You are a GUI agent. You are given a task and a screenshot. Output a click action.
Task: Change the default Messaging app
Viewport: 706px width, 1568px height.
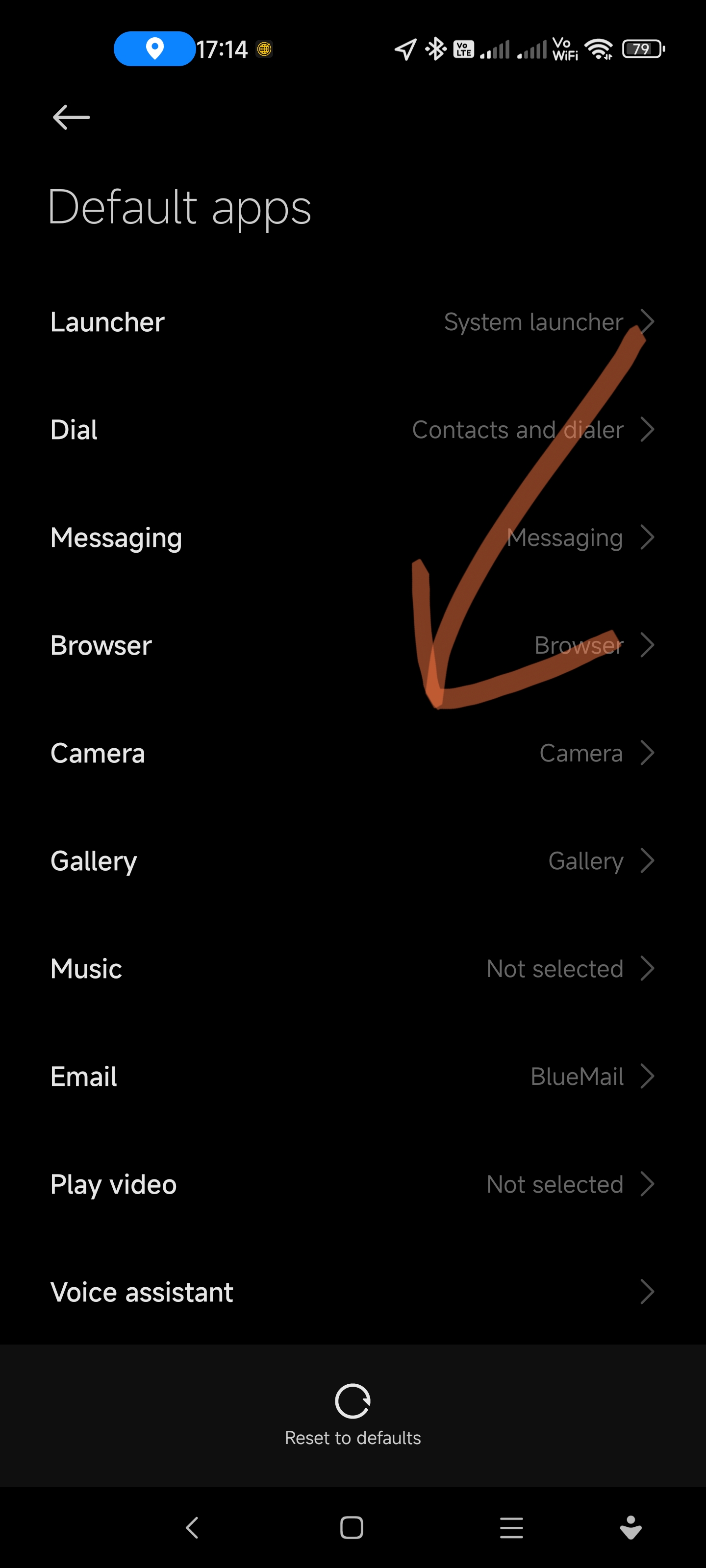point(353,538)
